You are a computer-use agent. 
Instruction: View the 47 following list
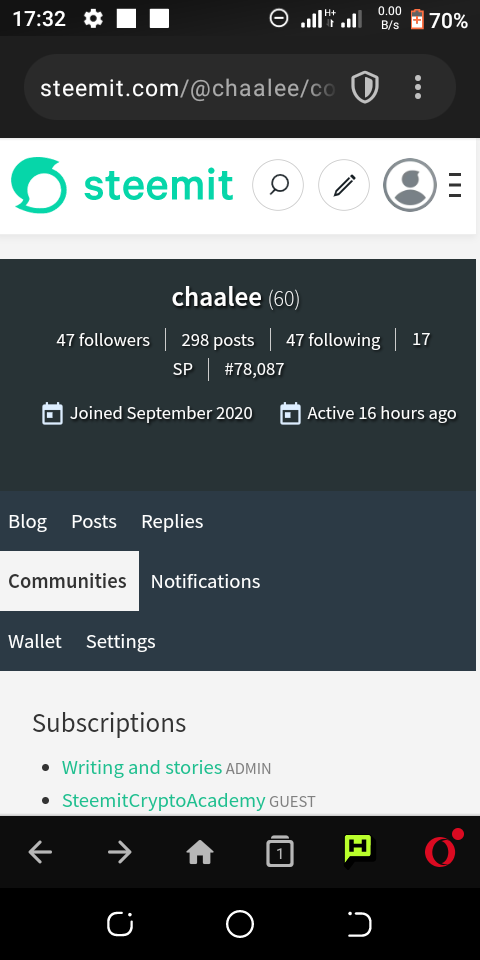coord(333,340)
